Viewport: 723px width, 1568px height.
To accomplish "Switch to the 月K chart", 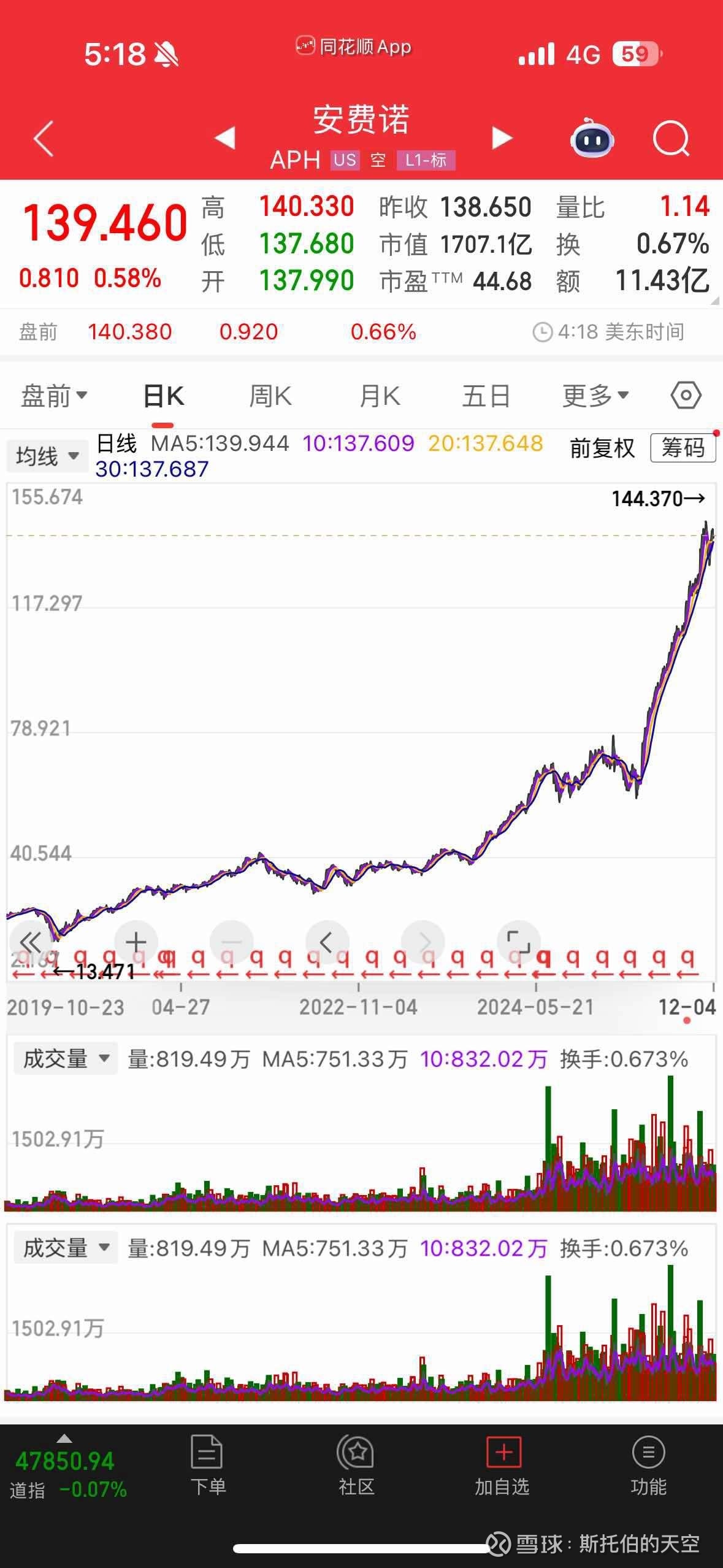I will pos(380,396).
